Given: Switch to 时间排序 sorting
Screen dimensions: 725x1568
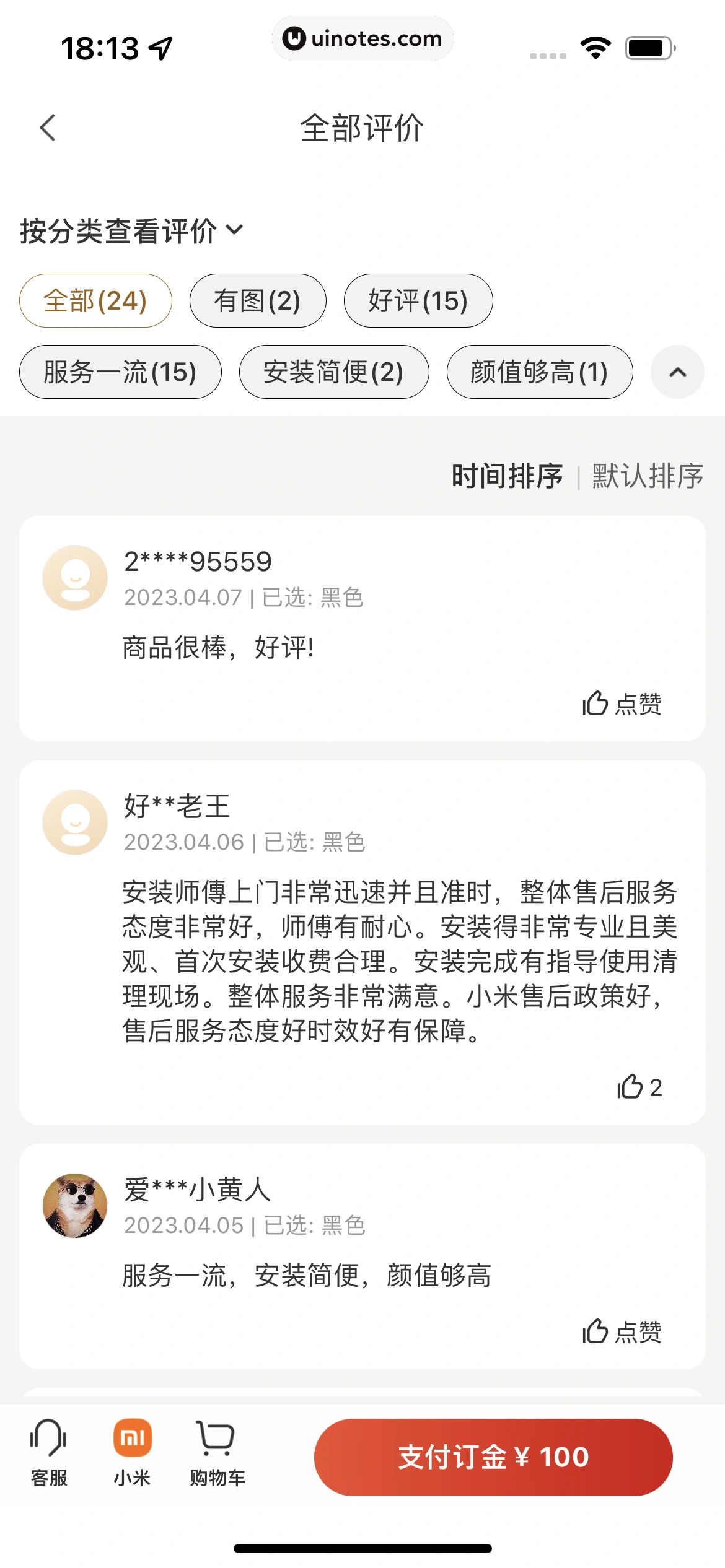Looking at the screenshot, I should pos(507,476).
